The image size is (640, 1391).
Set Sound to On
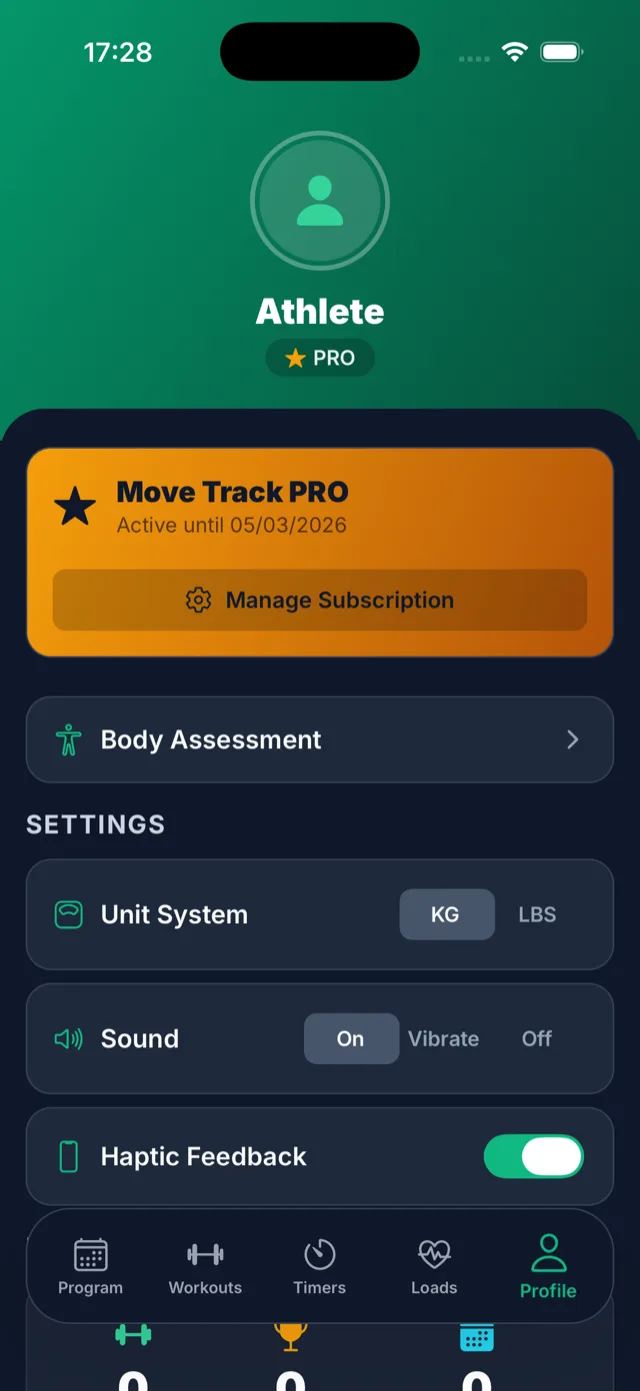351,1038
